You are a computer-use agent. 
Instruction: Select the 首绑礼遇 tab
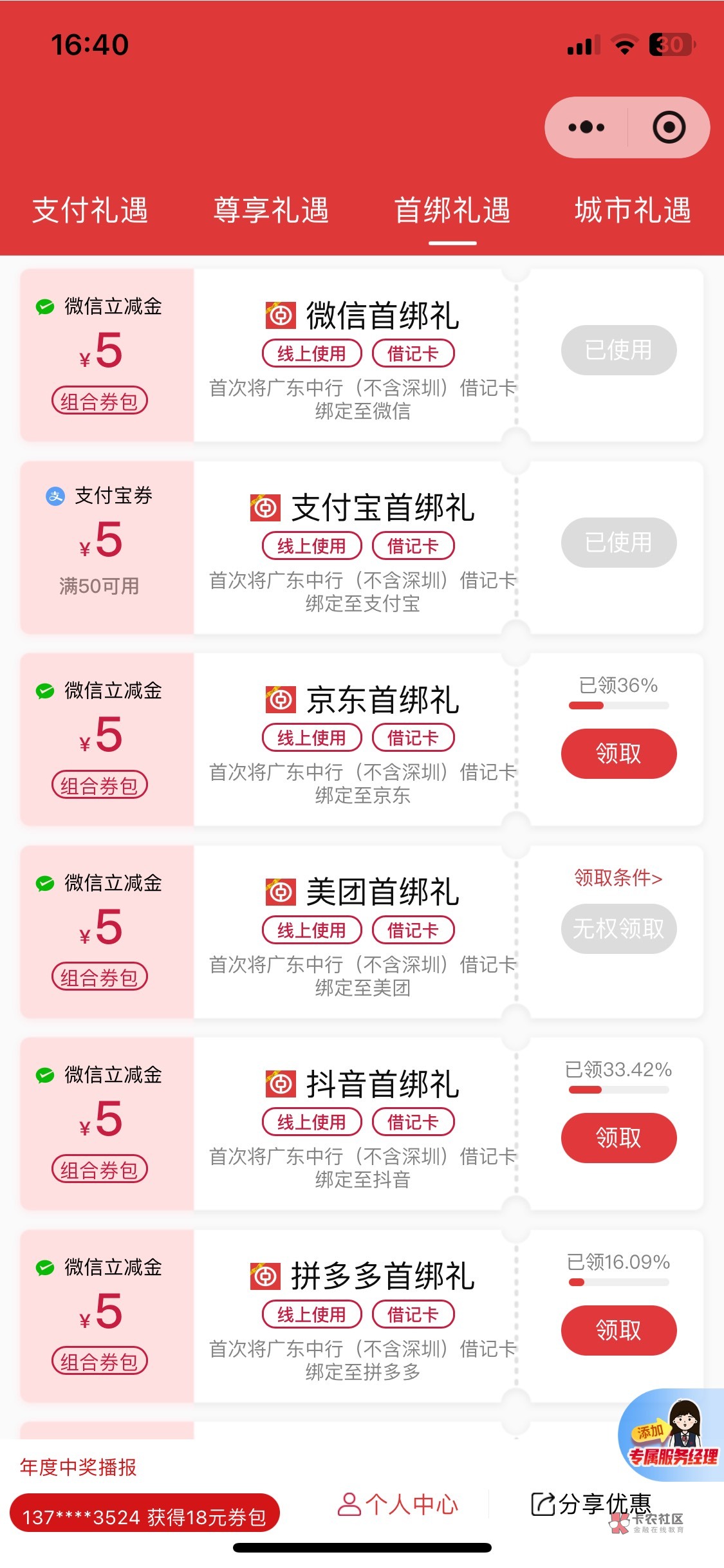(452, 210)
